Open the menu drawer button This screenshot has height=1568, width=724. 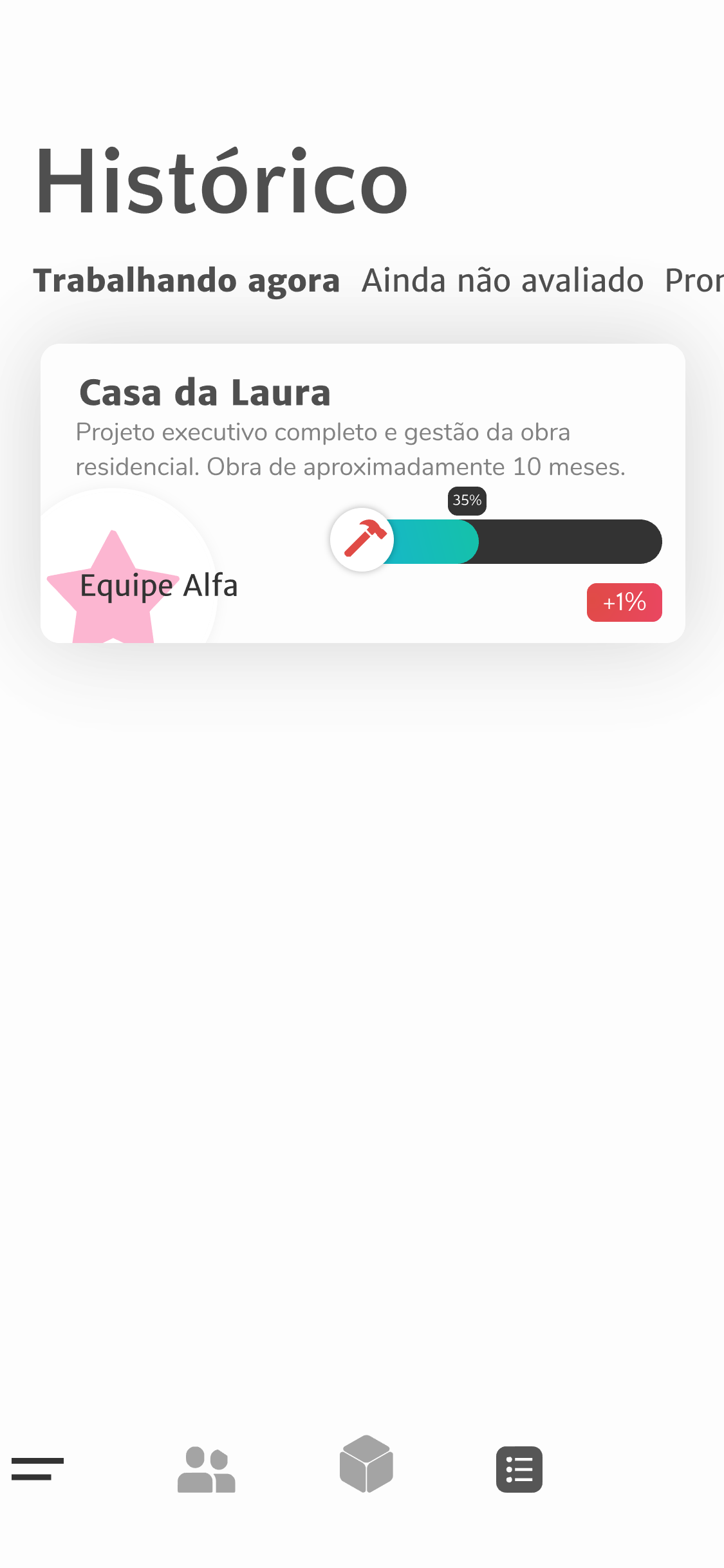37,1469
